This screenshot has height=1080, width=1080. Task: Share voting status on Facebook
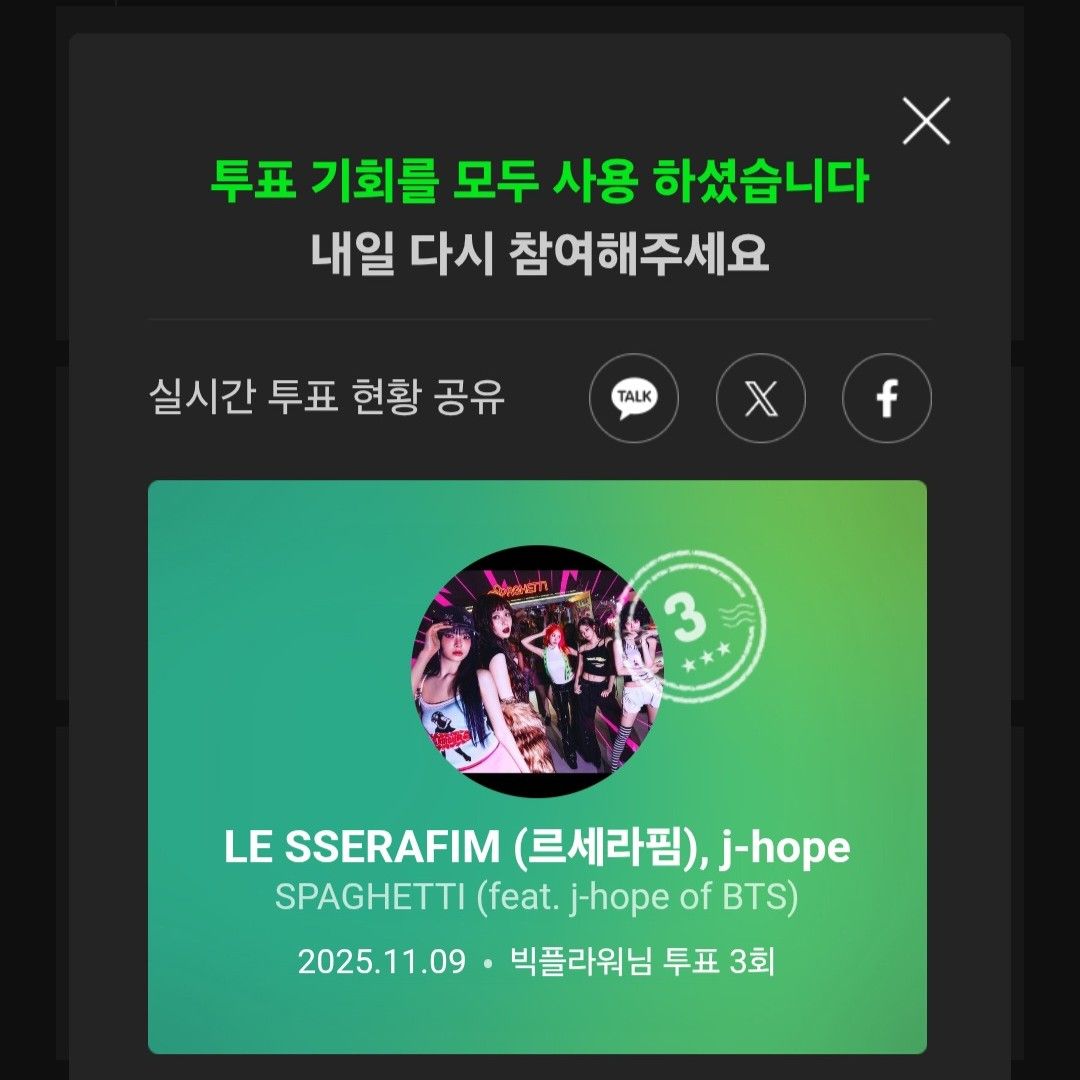point(886,398)
